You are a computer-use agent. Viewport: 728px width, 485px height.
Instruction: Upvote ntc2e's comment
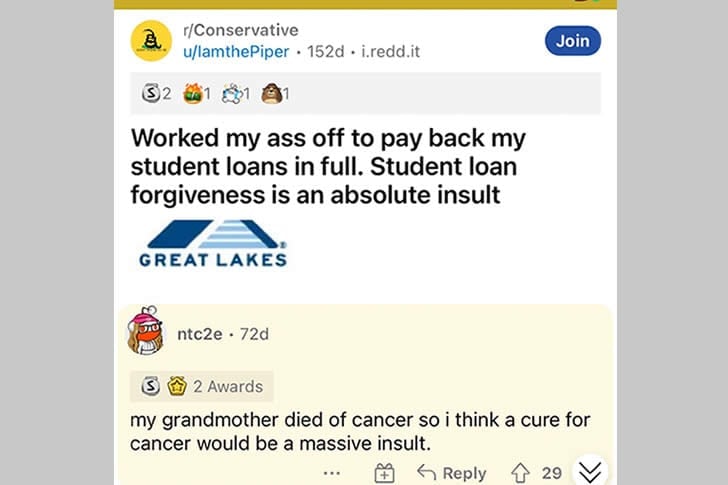pyautogui.click(x=520, y=472)
